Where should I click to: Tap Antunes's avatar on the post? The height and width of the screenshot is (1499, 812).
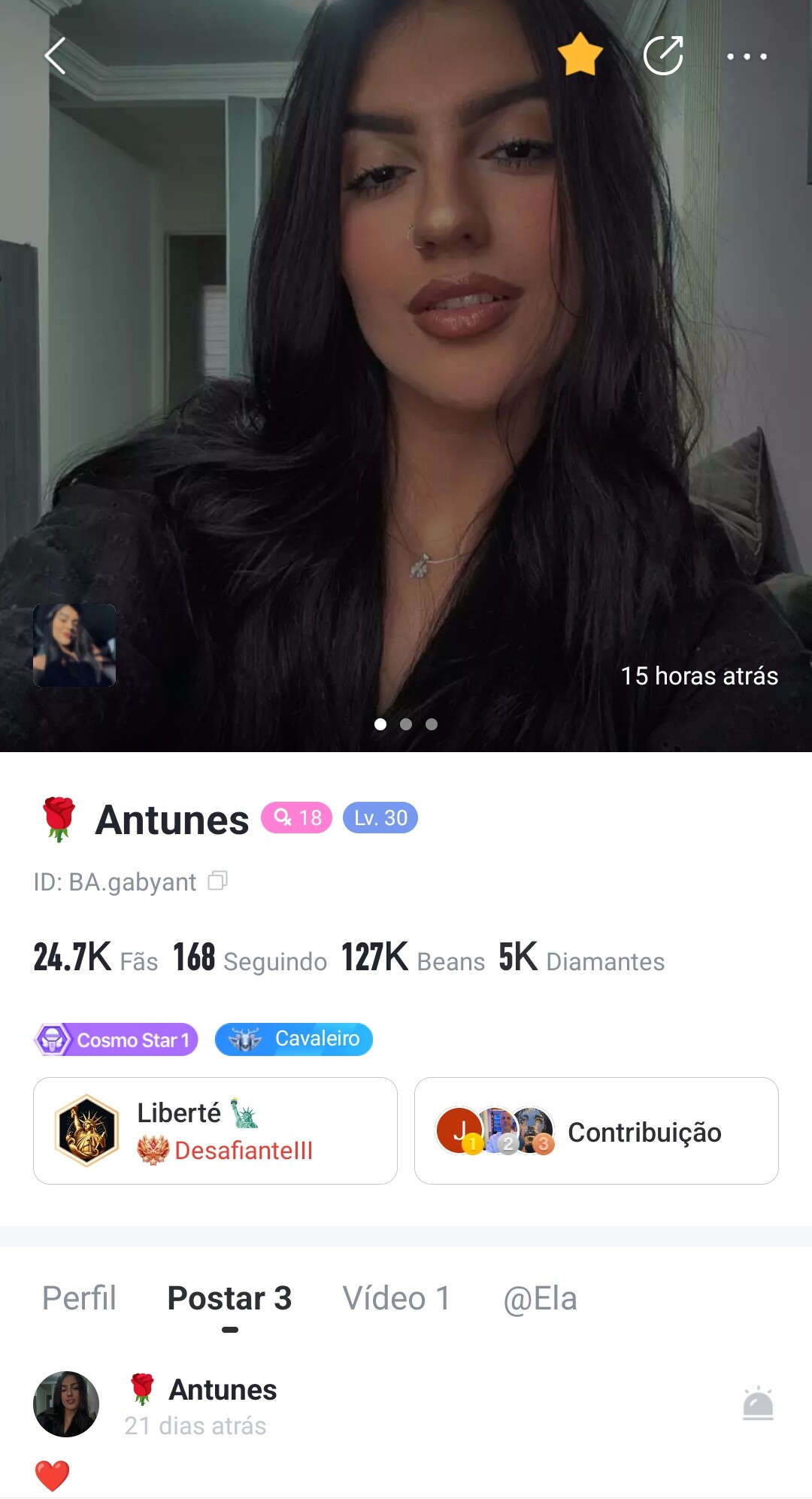66,1404
